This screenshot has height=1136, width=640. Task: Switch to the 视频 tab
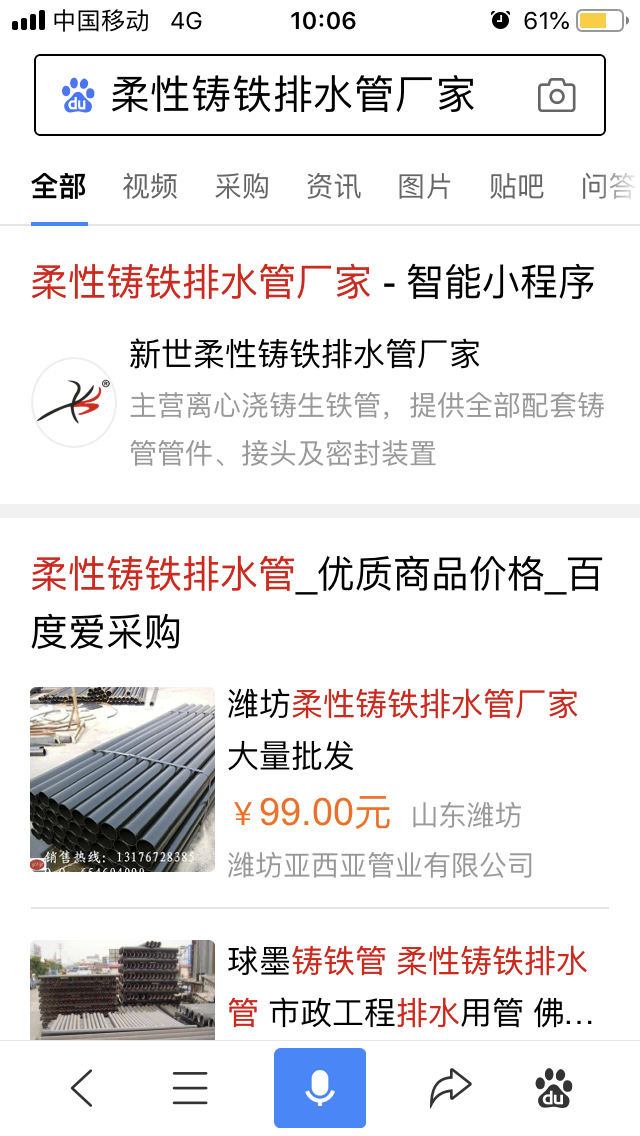(150, 186)
